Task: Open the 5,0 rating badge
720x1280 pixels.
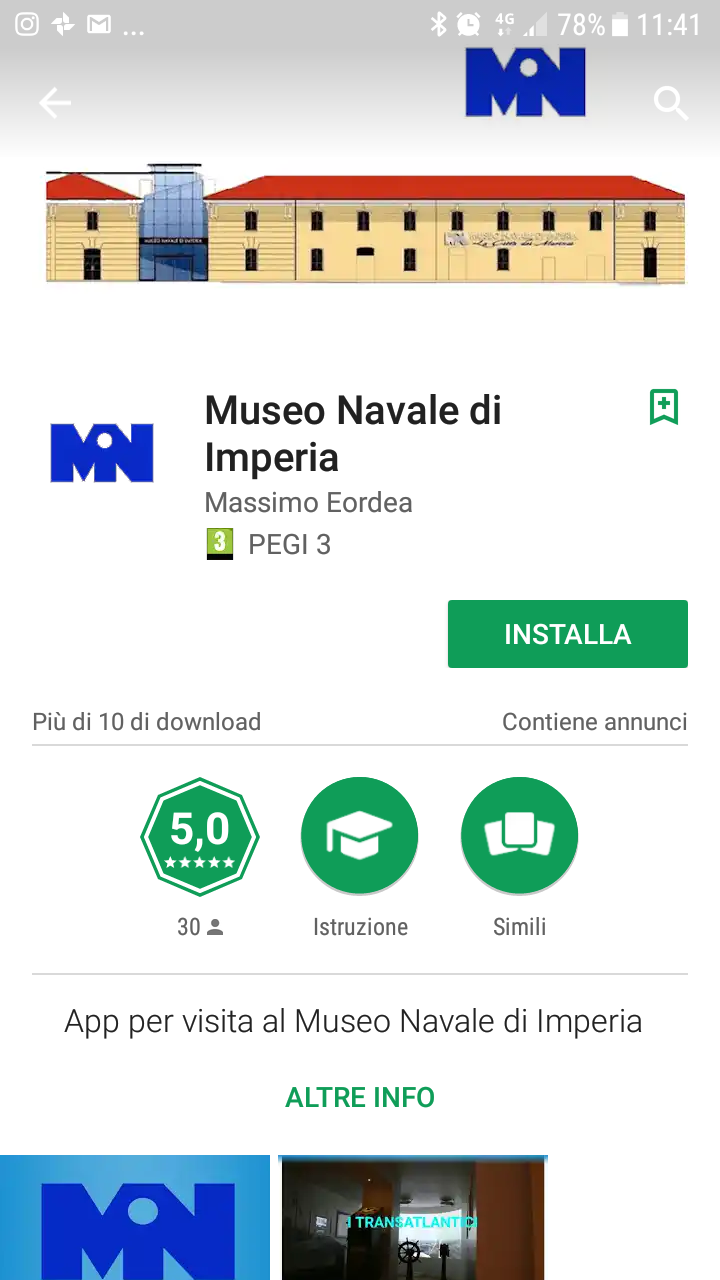Action: click(x=200, y=837)
